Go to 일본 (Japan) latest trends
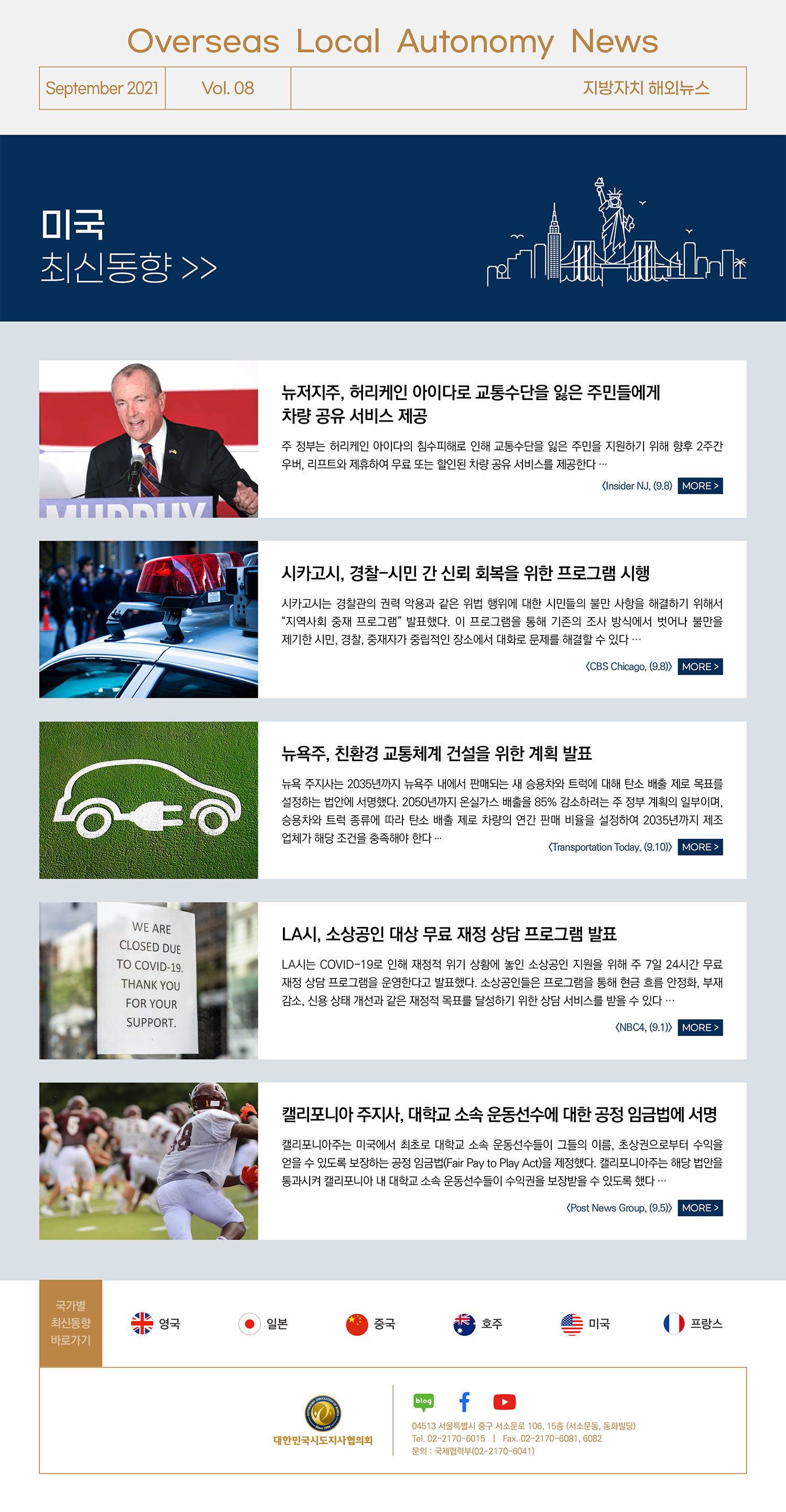Viewport: 786px width, 1512px height. pos(263,1324)
